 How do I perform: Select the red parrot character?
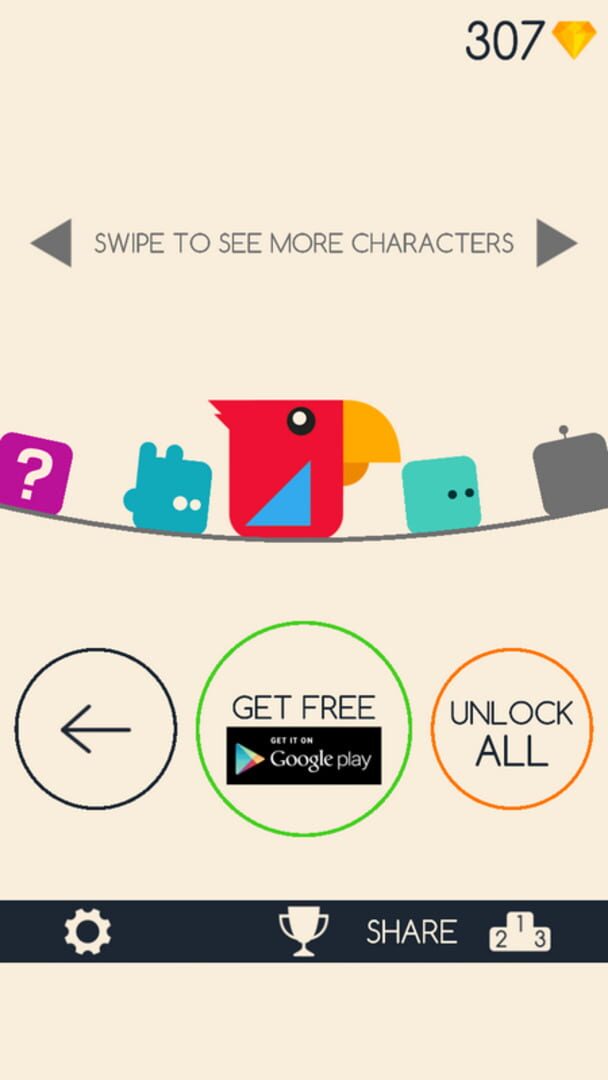[x=304, y=468]
